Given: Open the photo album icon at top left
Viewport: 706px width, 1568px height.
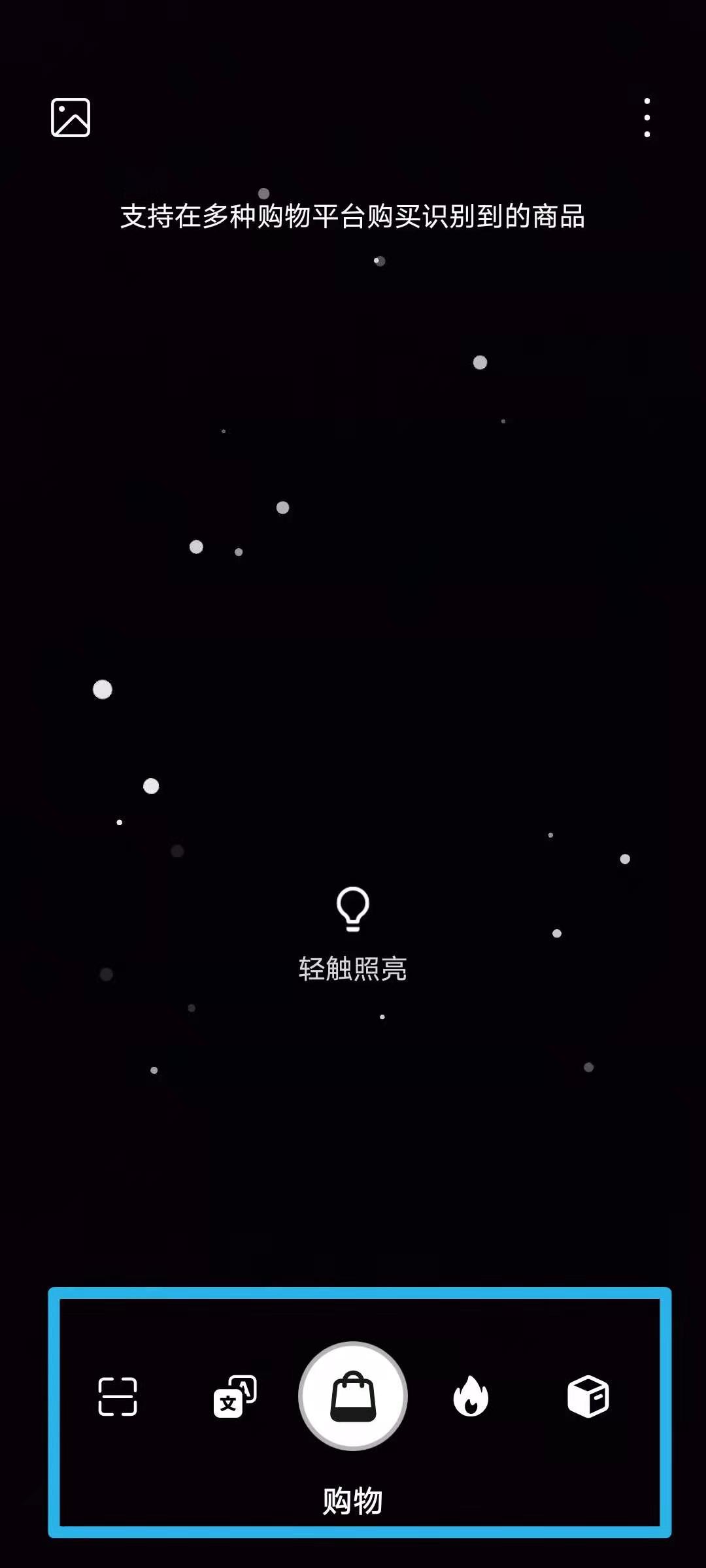Looking at the screenshot, I should coord(70,118).
